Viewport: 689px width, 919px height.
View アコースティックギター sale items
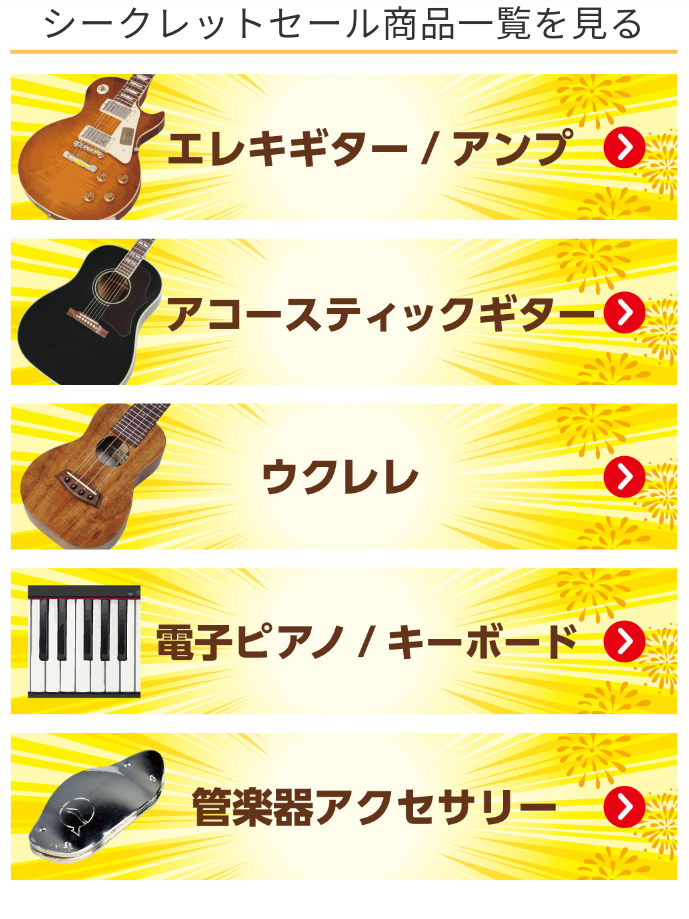pyautogui.click(x=344, y=313)
